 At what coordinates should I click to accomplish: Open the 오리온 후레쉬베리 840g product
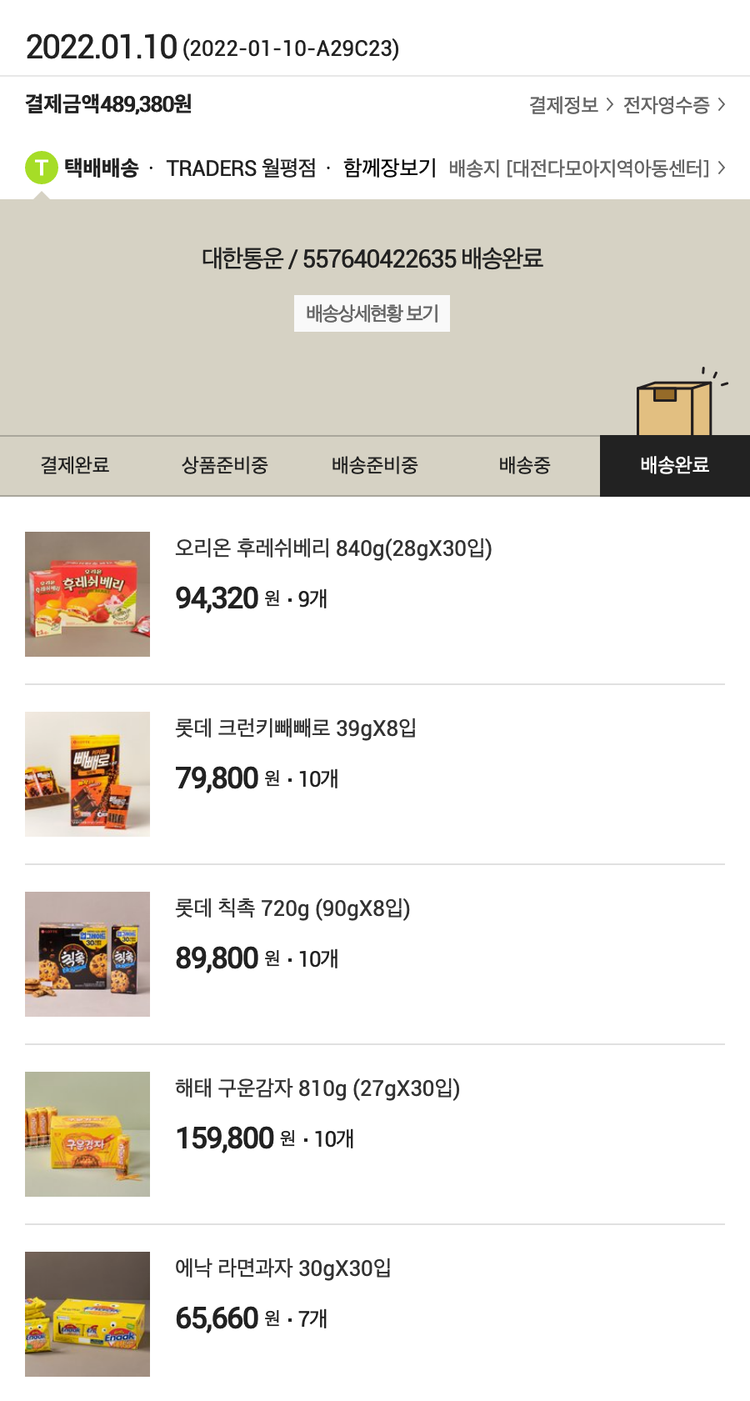pyautogui.click(x=333, y=549)
